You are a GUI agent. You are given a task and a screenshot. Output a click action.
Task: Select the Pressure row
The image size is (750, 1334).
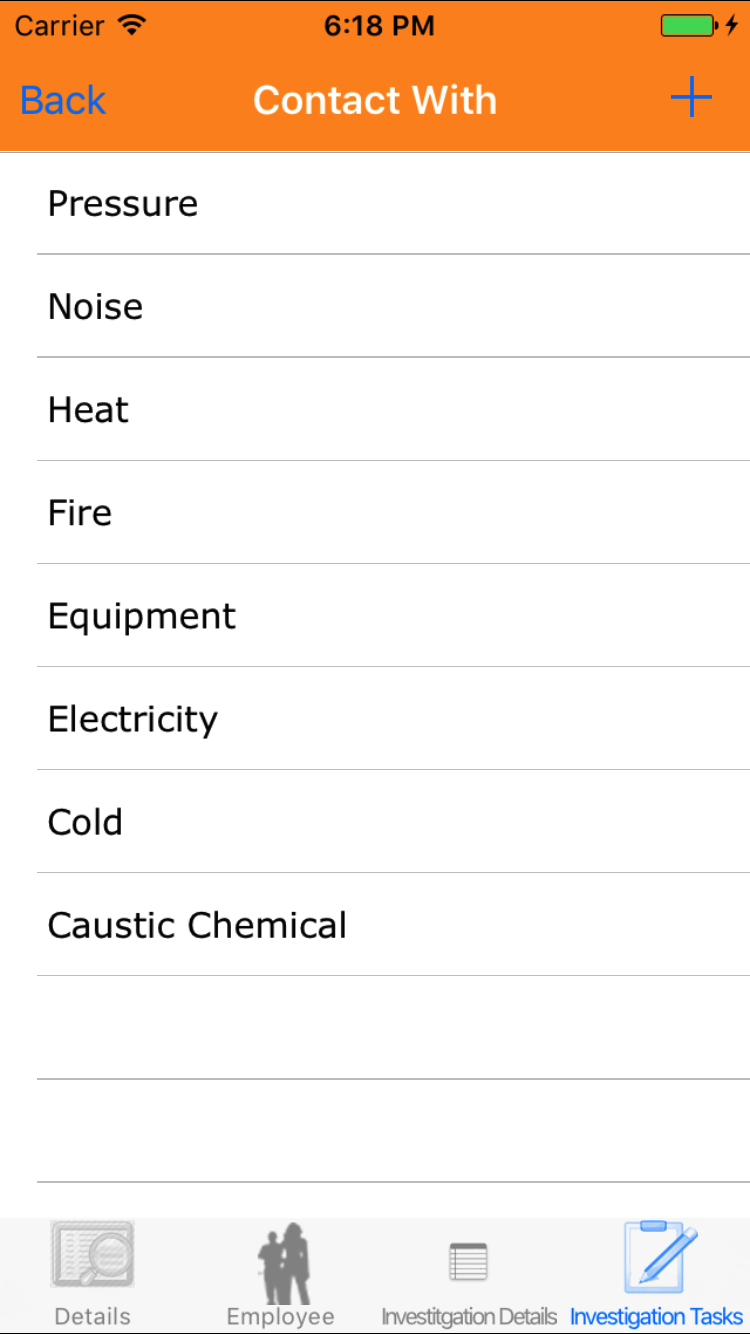(375, 204)
